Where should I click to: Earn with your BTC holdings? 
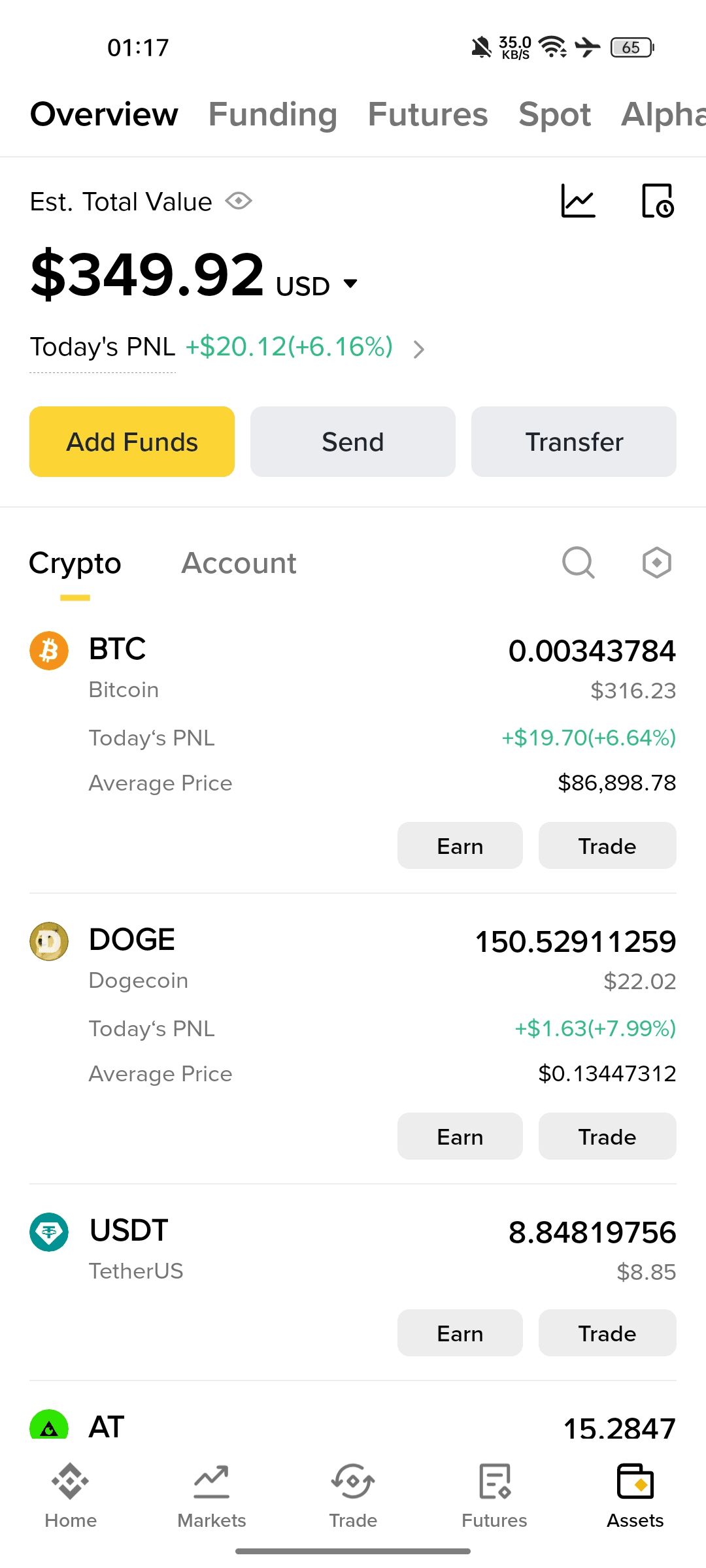click(x=460, y=846)
